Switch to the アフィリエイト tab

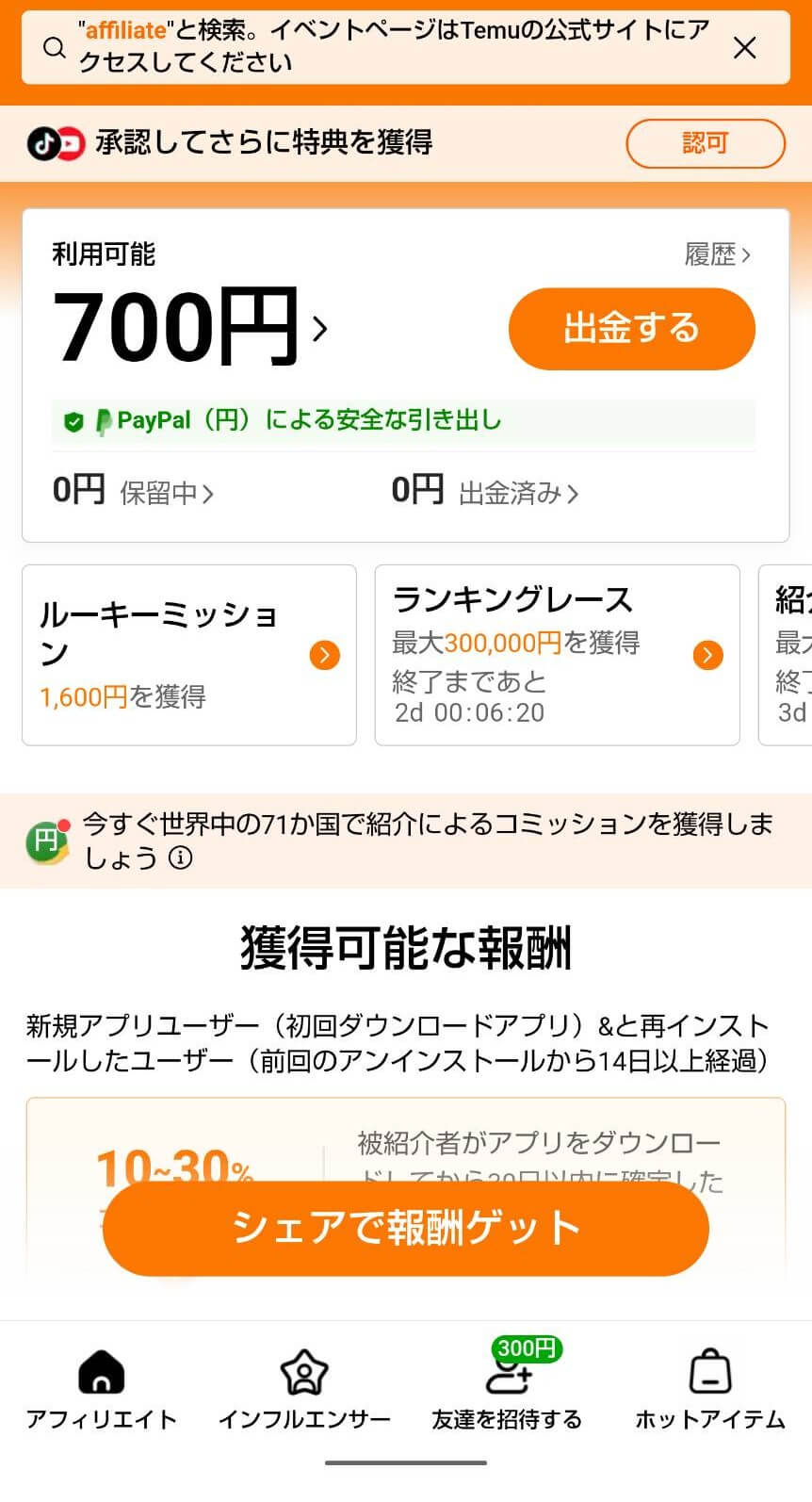tap(102, 1391)
